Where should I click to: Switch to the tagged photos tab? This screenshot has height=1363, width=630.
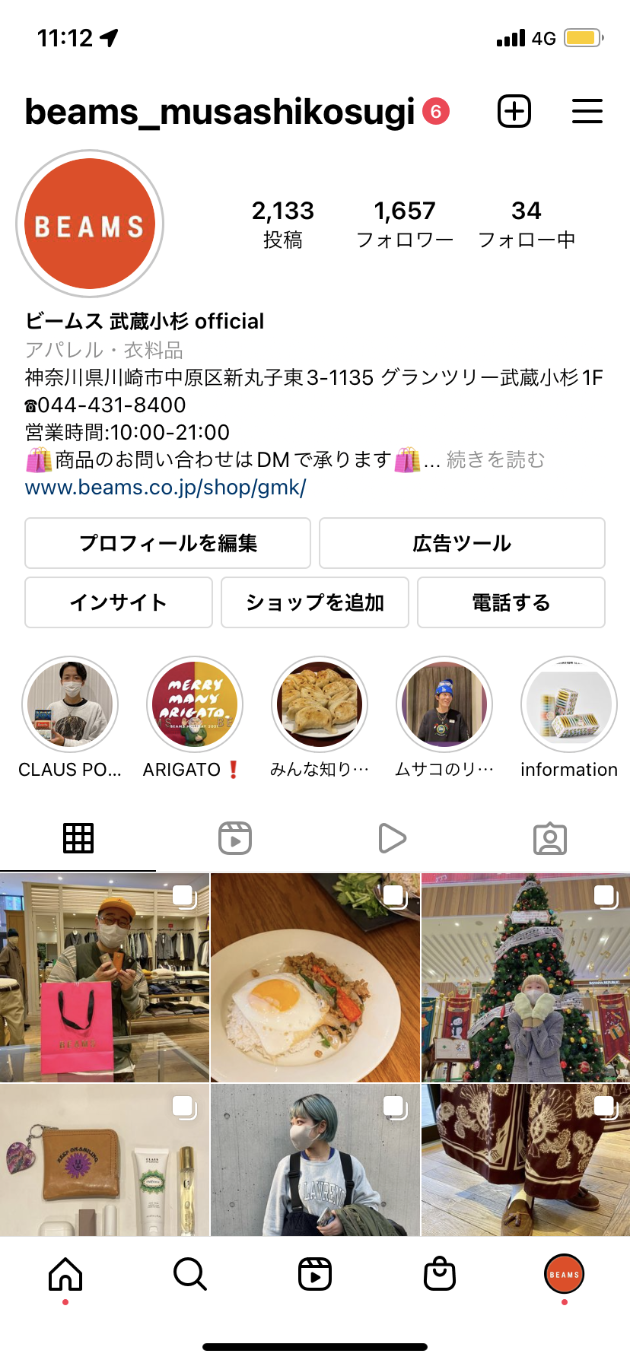click(x=550, y=838)
